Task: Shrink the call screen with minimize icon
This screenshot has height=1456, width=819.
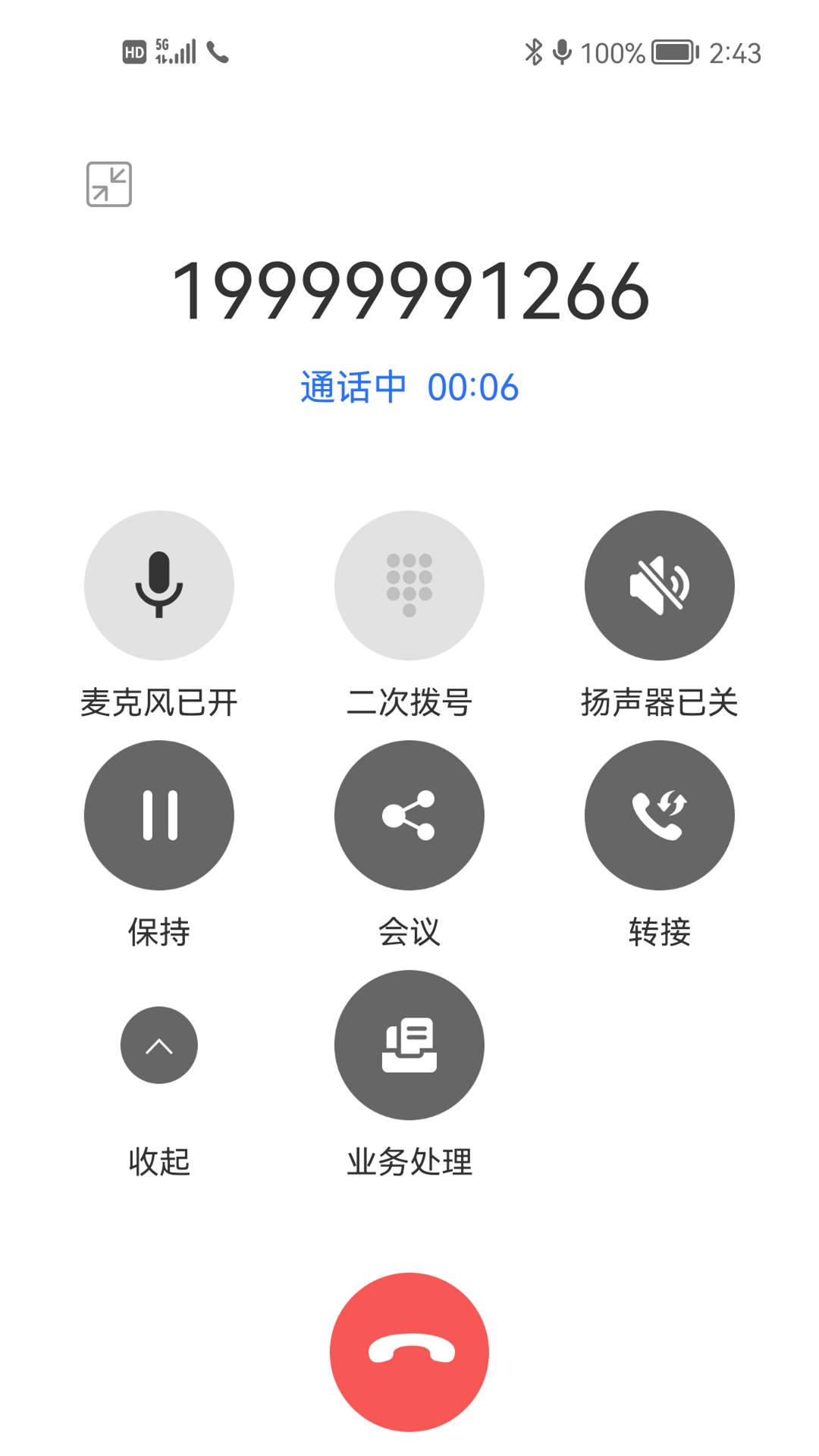Action: 111,184
